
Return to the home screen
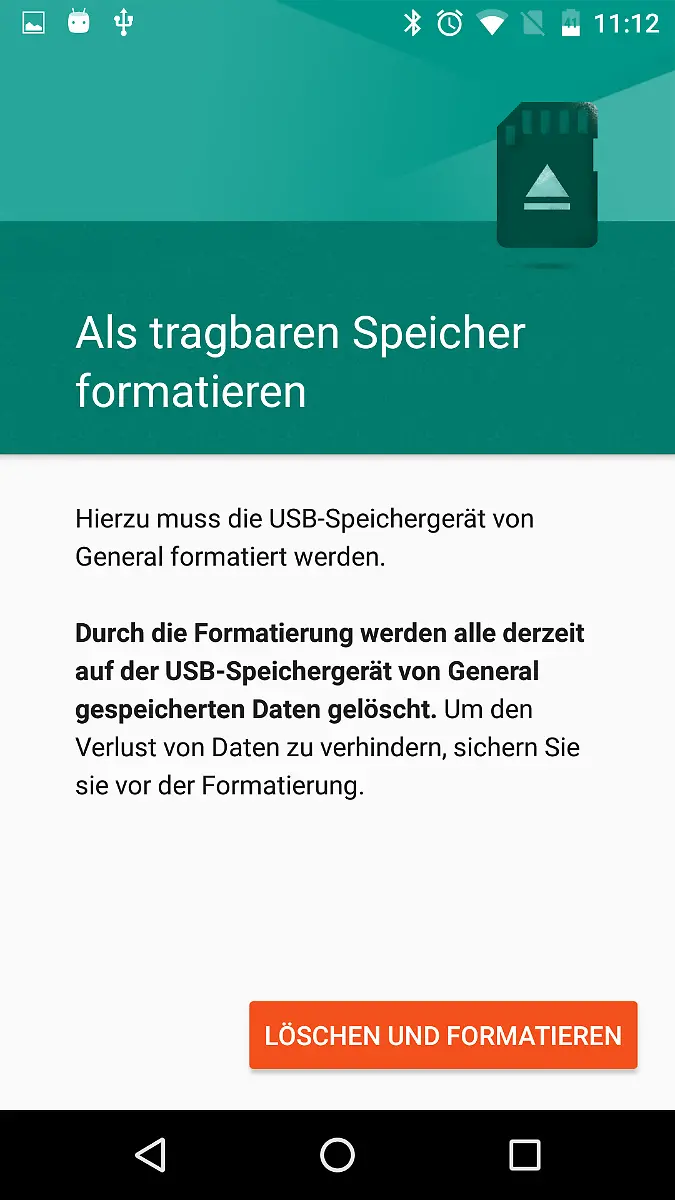click(x=337, y=1155)
